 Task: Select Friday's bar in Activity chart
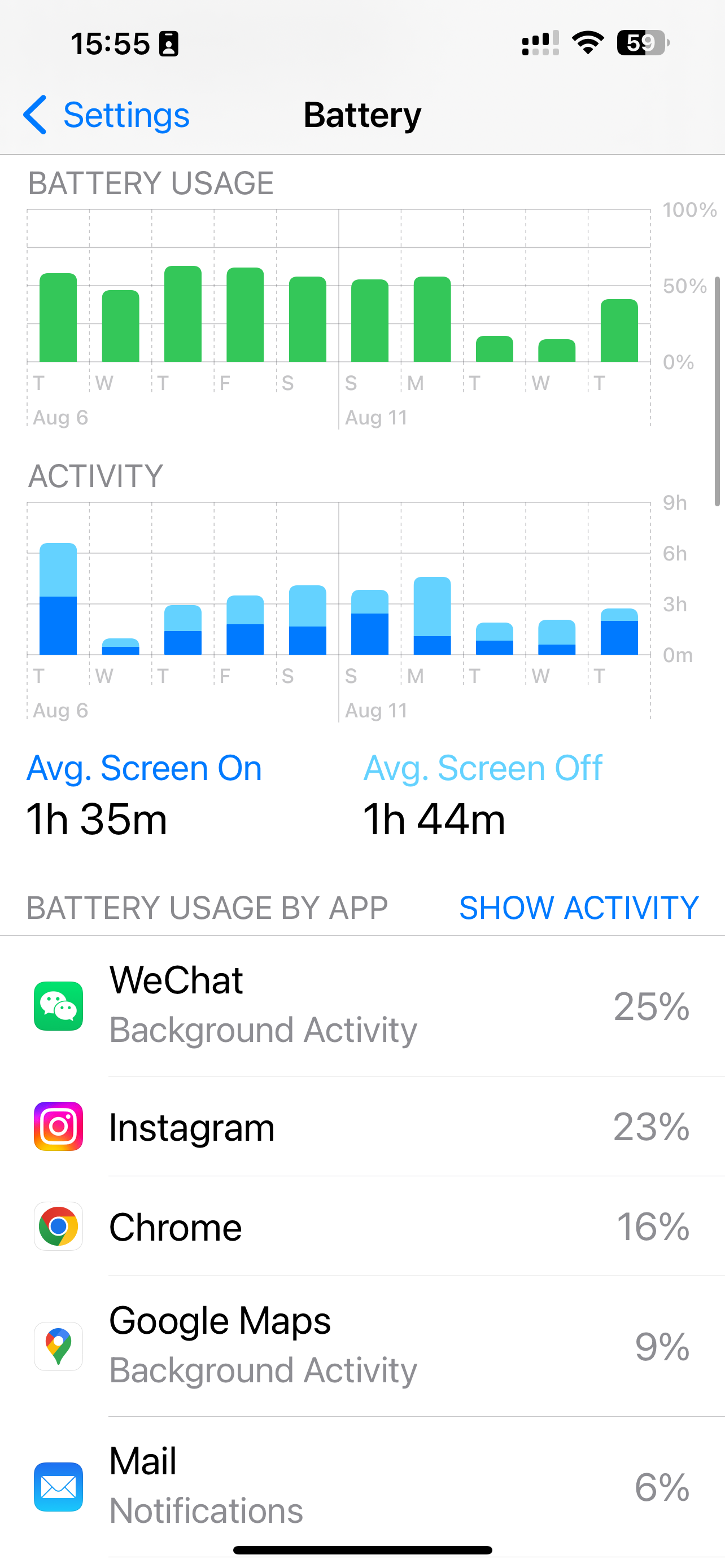(244, 625)
